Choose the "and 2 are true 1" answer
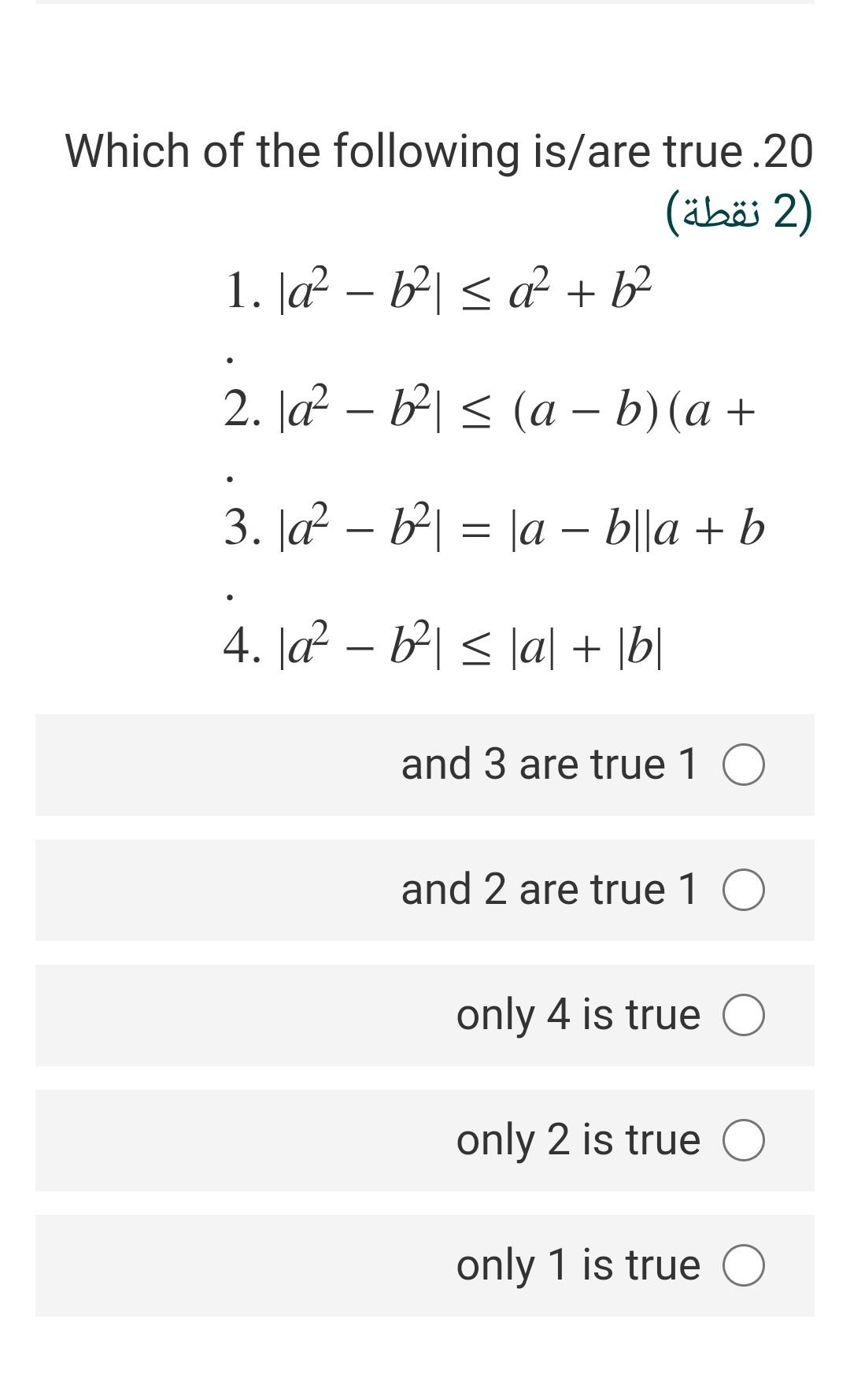The height and width of the screenshot is (1400, 850). [x=744, y=891]
